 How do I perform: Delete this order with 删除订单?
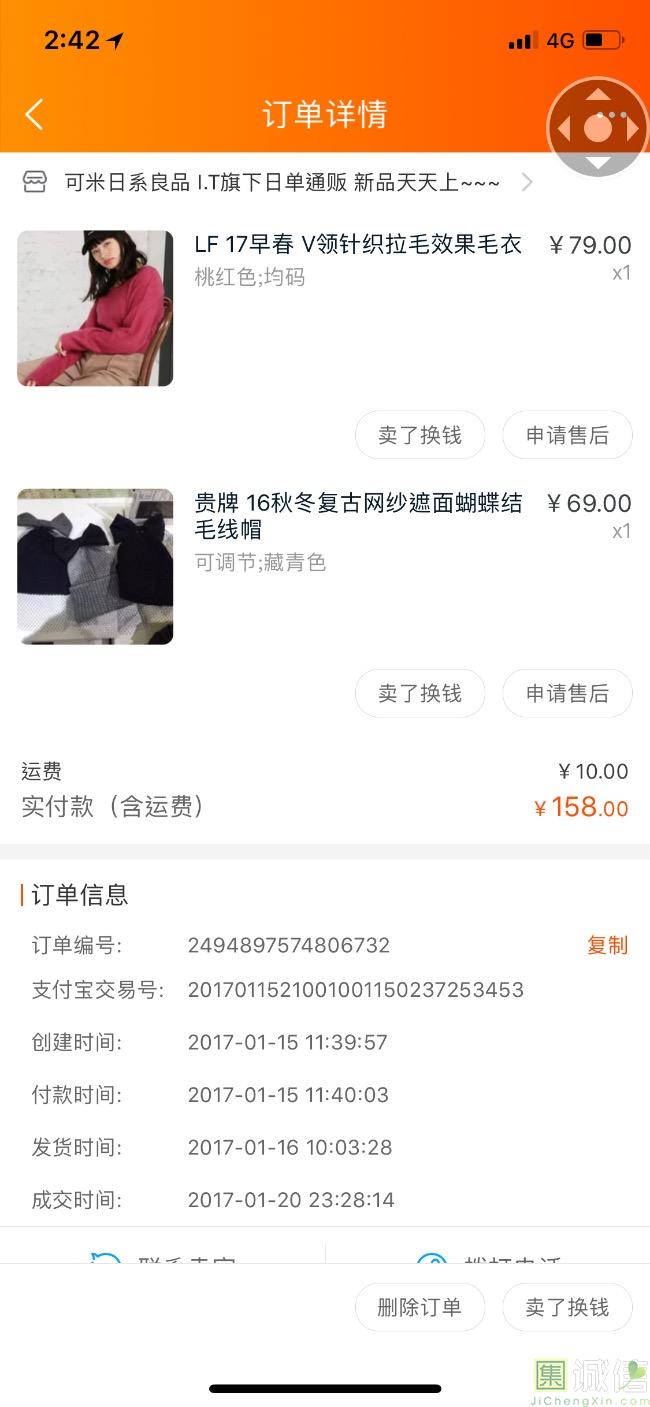click(x=420, y=1308)
